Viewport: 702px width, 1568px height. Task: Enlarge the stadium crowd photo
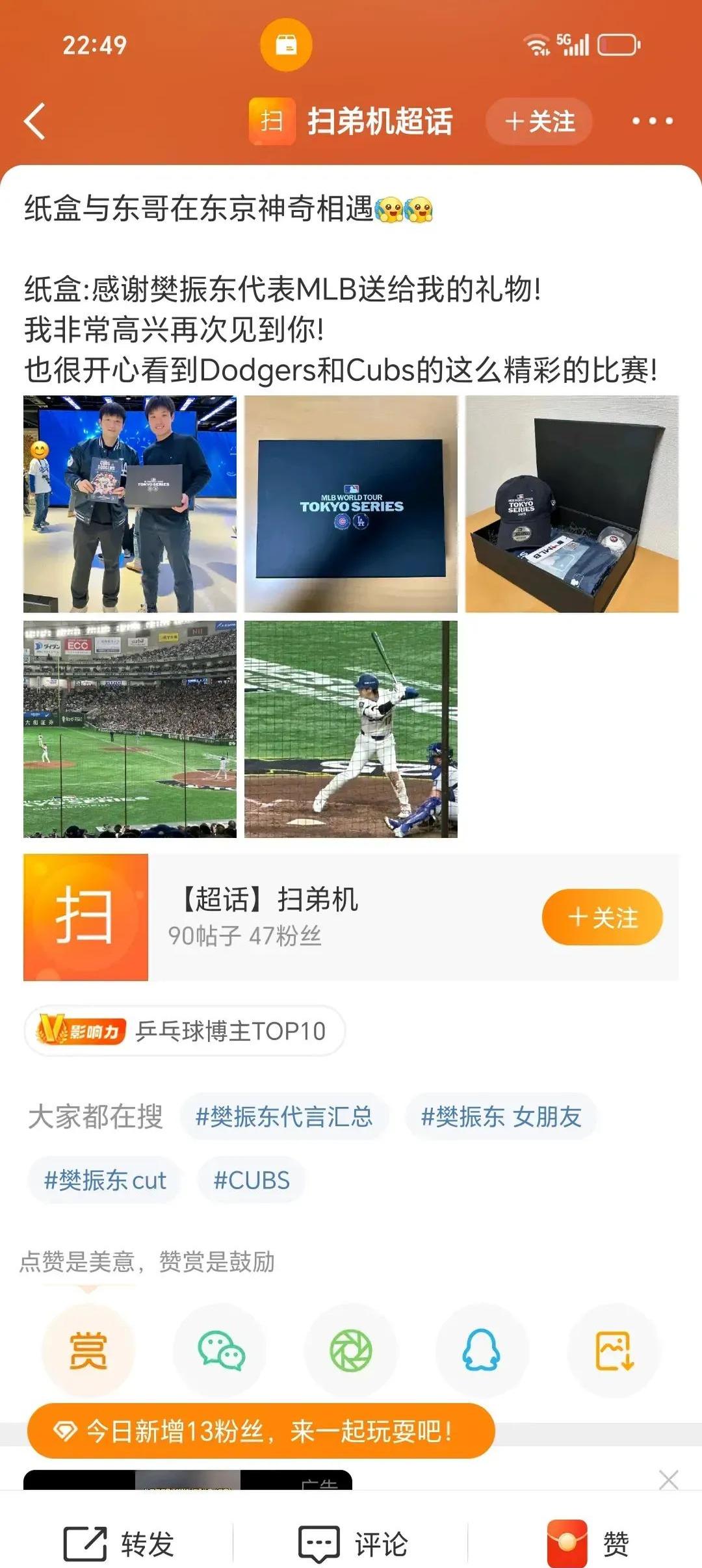point(130,729)
